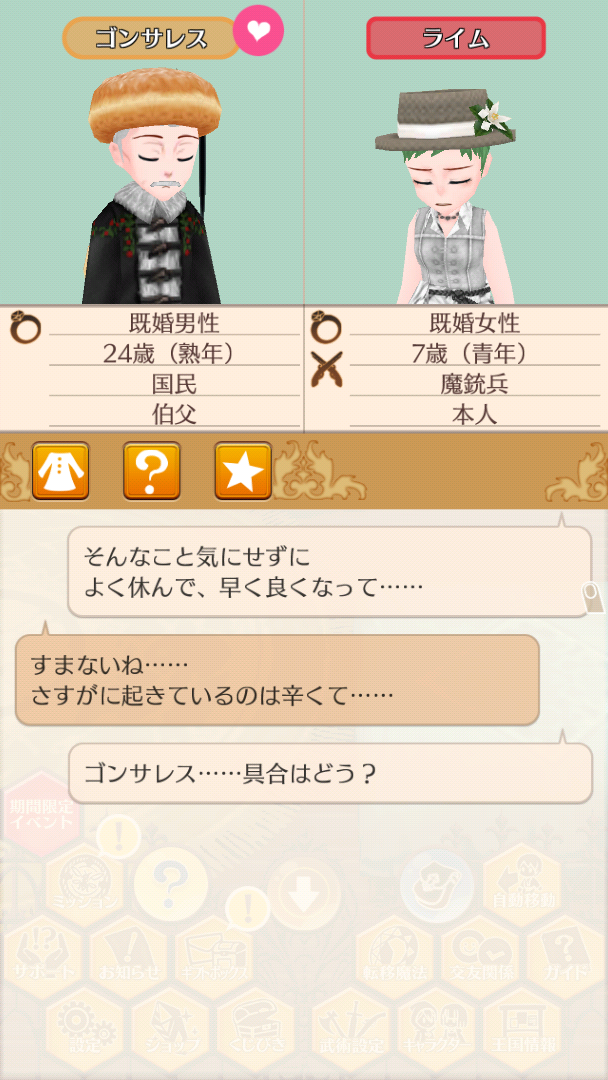608x1080 pixels.
Task: Open 交友関係 relationships
Action: 480,957
